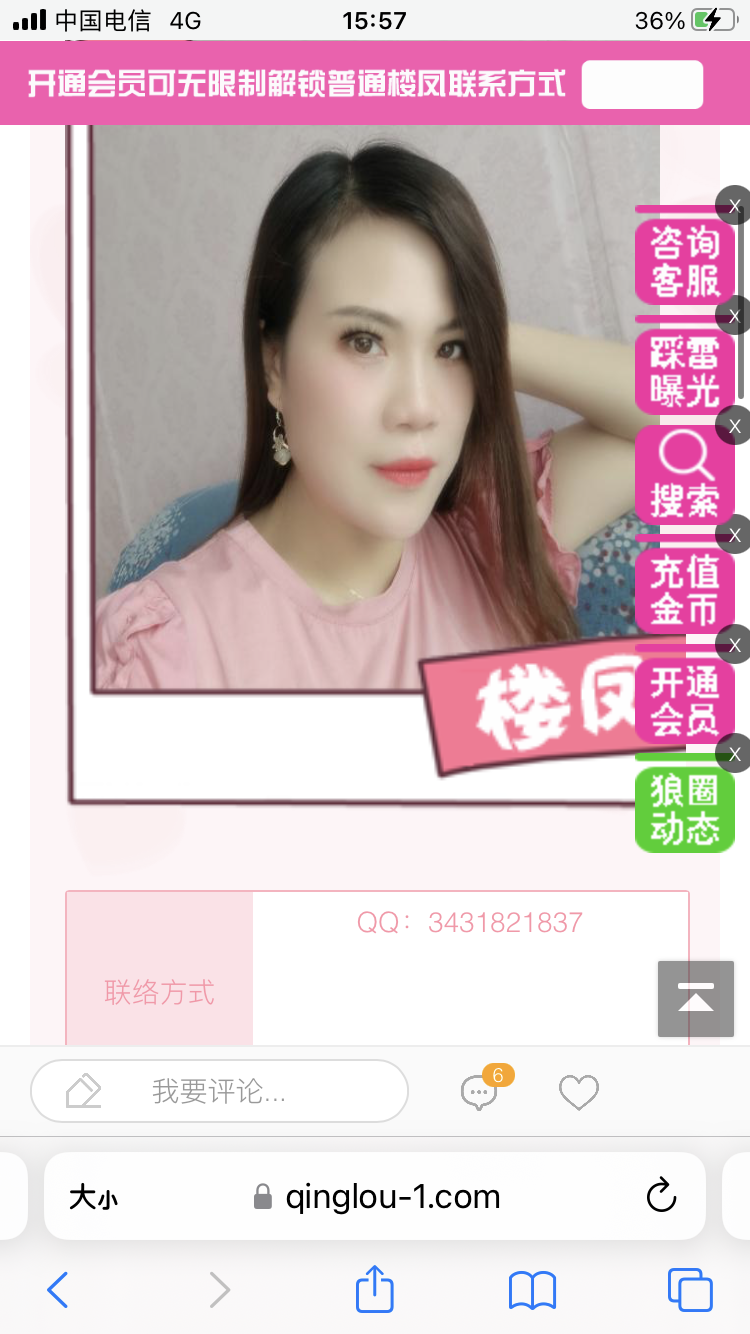The height and width of the screenshot is (1334, 750).
Task: Tap the white button in the pink banner
Action: [x=642, y=84]
